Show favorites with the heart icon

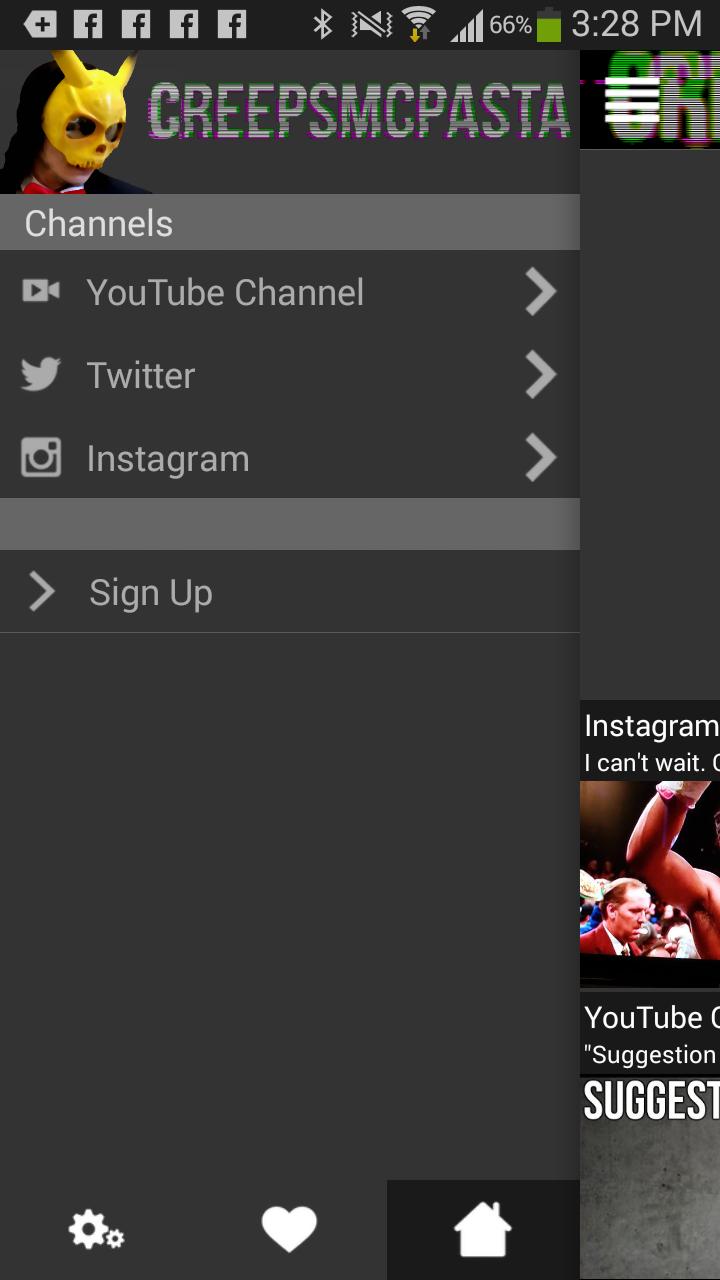[289, 1230]
